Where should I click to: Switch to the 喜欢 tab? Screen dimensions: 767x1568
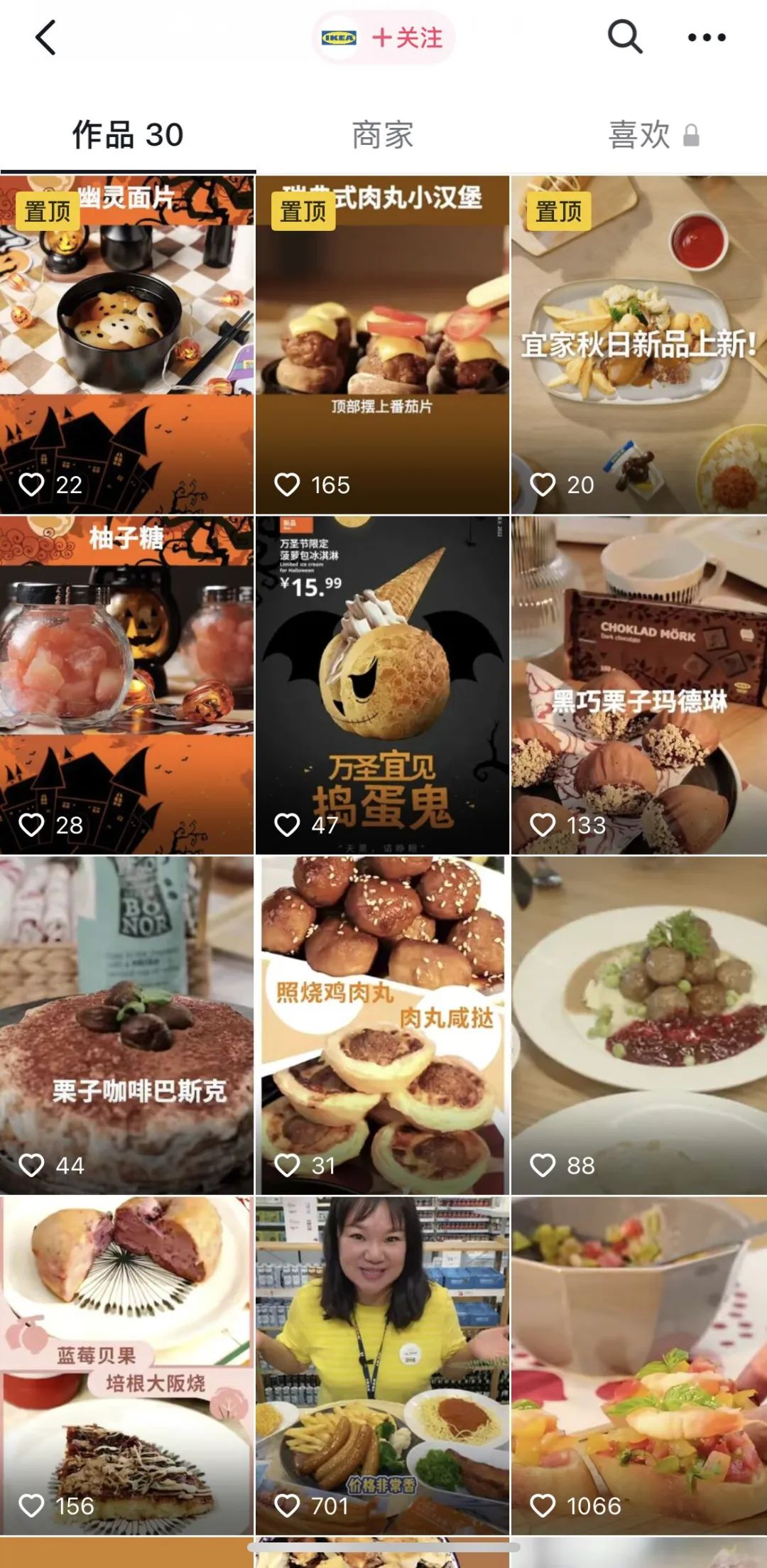pos(639,135)
